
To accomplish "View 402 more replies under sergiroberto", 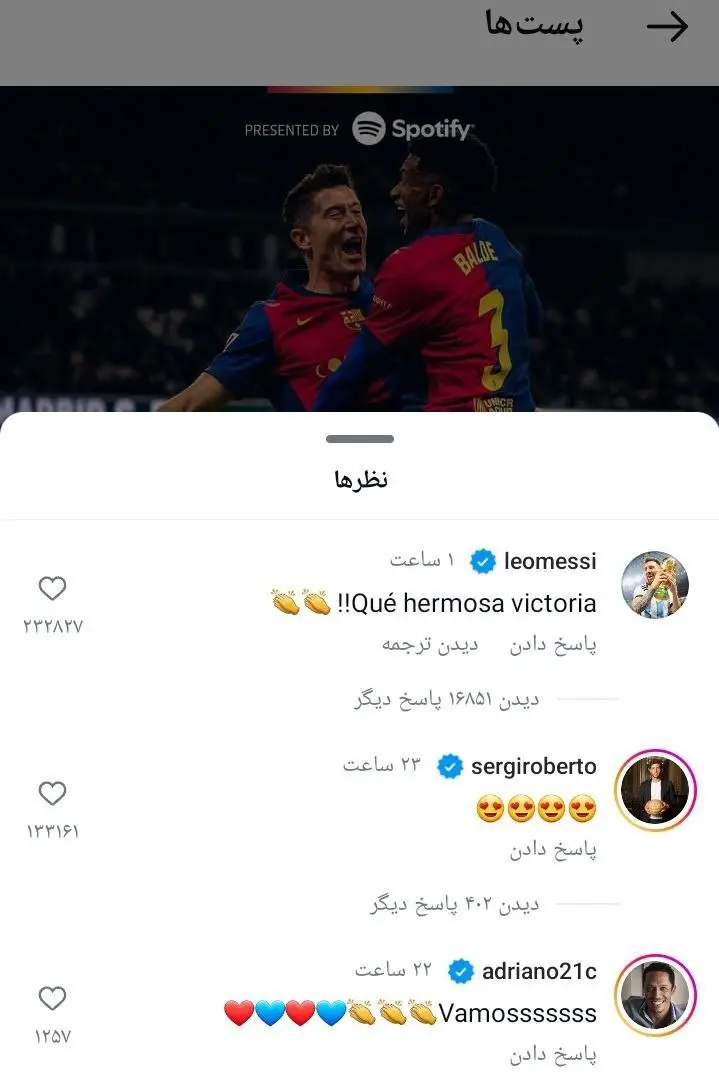I will click(454, 905).
